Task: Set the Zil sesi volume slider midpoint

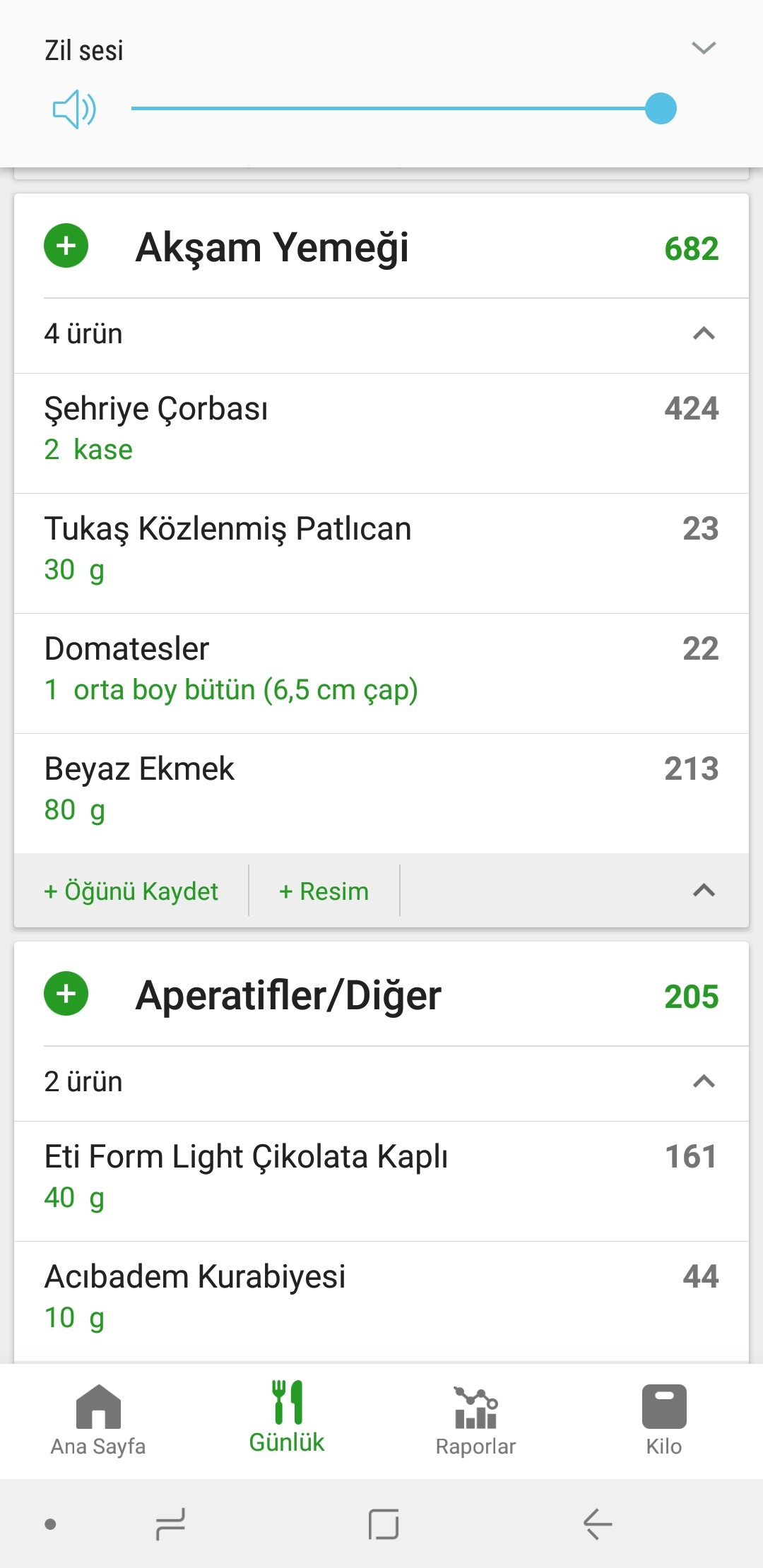Action: point(396,109)
